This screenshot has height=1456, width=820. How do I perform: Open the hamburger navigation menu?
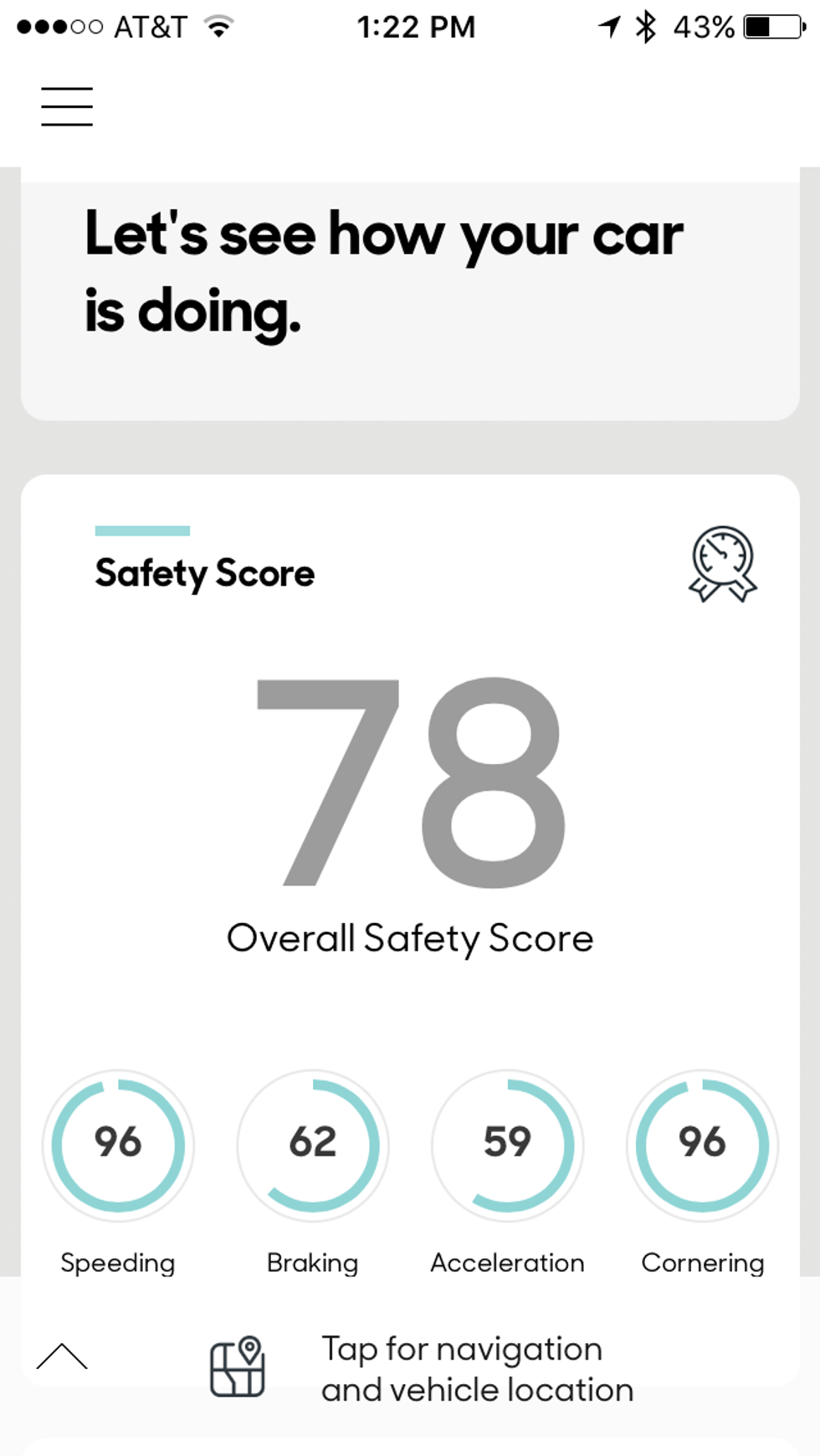coord(67,106)
